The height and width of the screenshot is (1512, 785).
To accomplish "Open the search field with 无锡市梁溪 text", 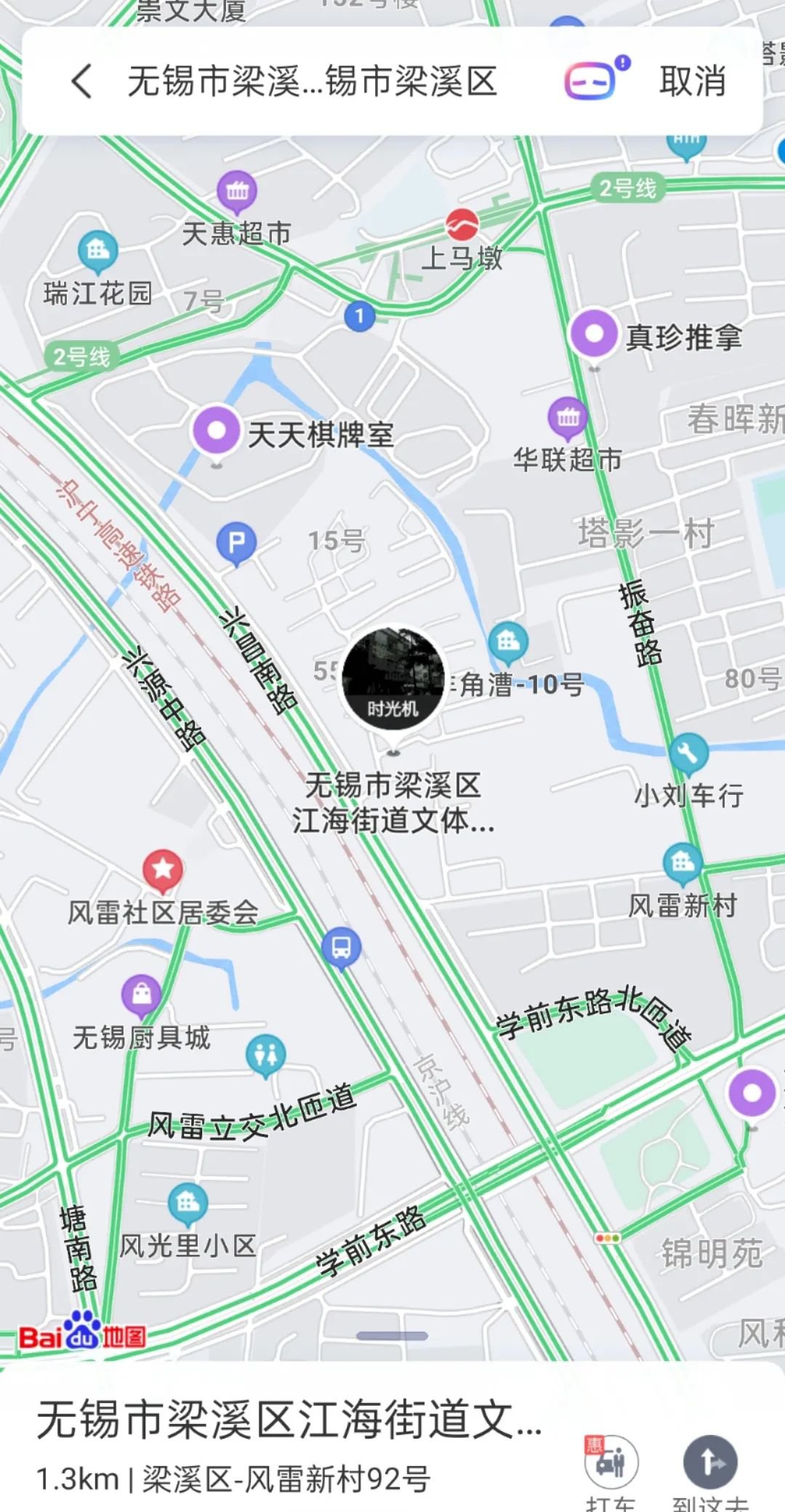I will [x=313, y=81].
